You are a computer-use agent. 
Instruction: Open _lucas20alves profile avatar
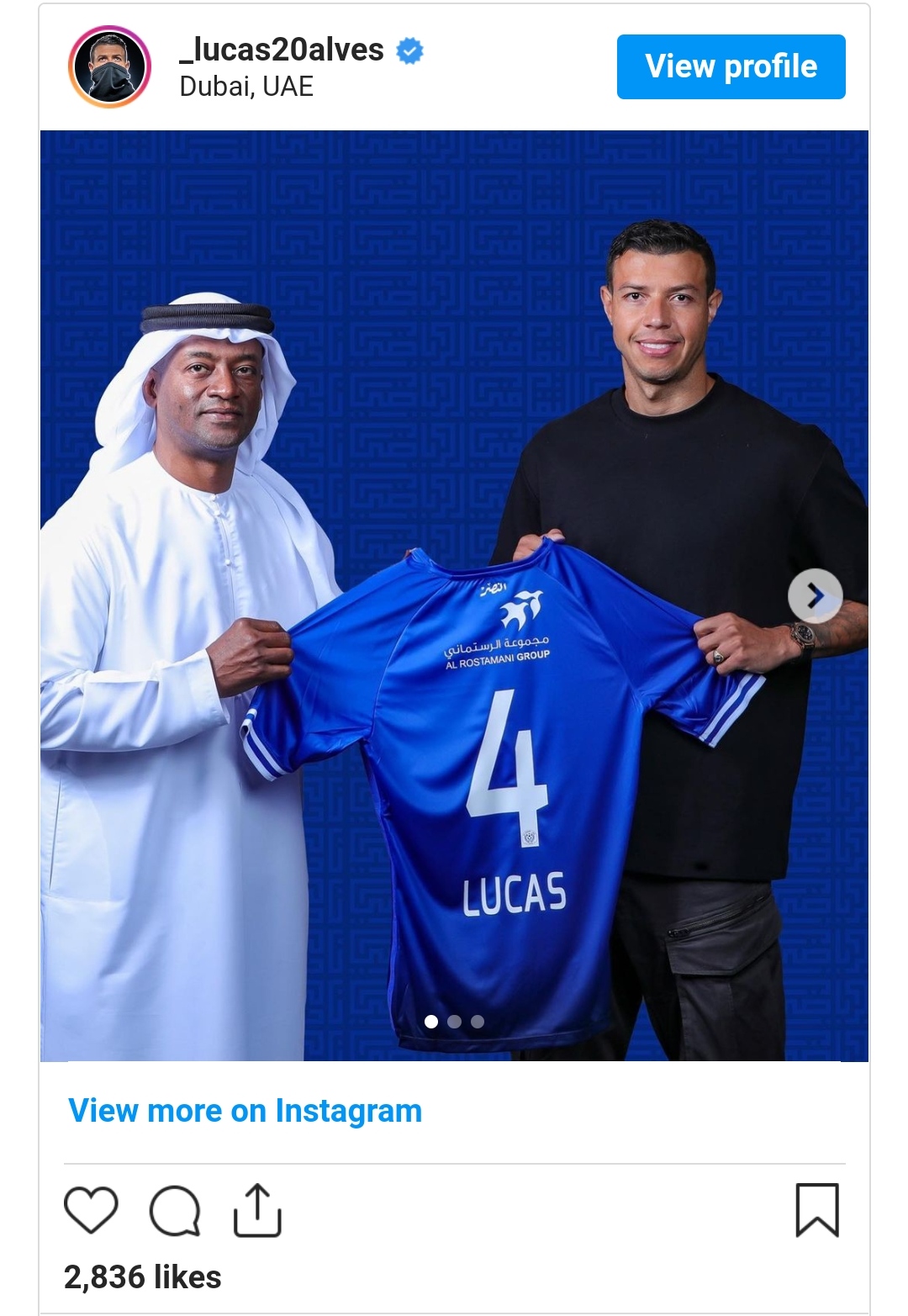(x=109, y=67)
